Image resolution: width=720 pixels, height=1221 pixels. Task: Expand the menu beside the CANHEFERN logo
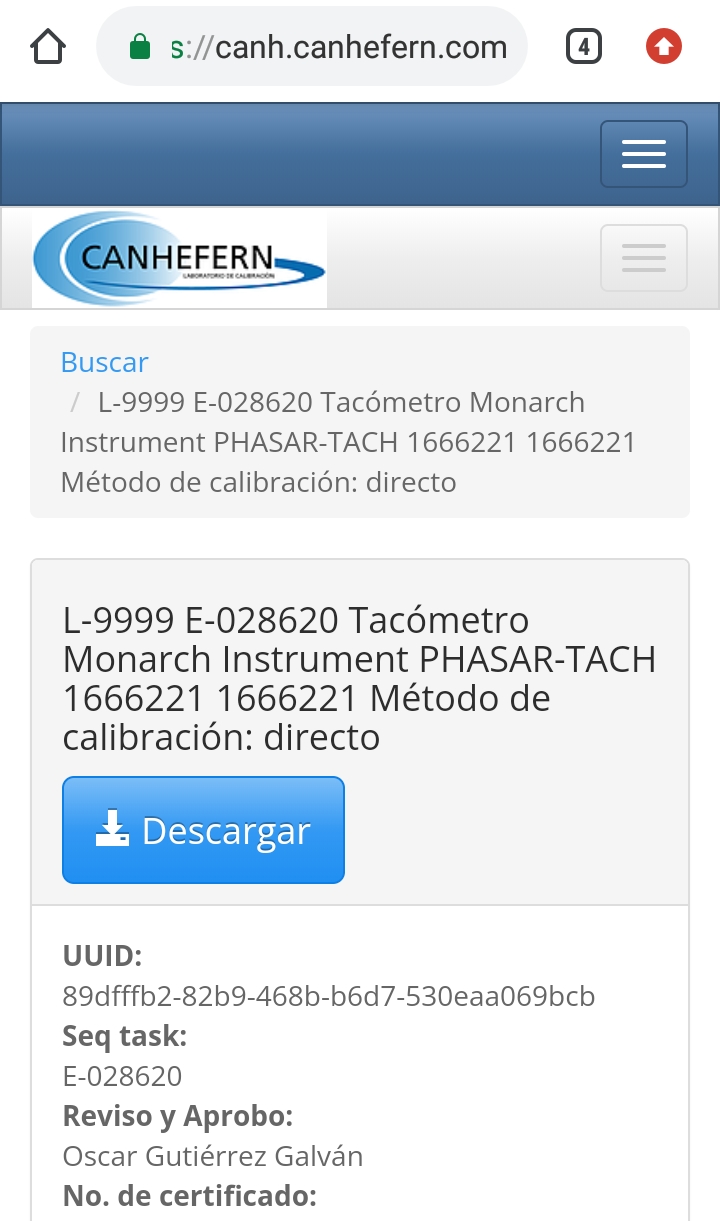tap(643, 258)
